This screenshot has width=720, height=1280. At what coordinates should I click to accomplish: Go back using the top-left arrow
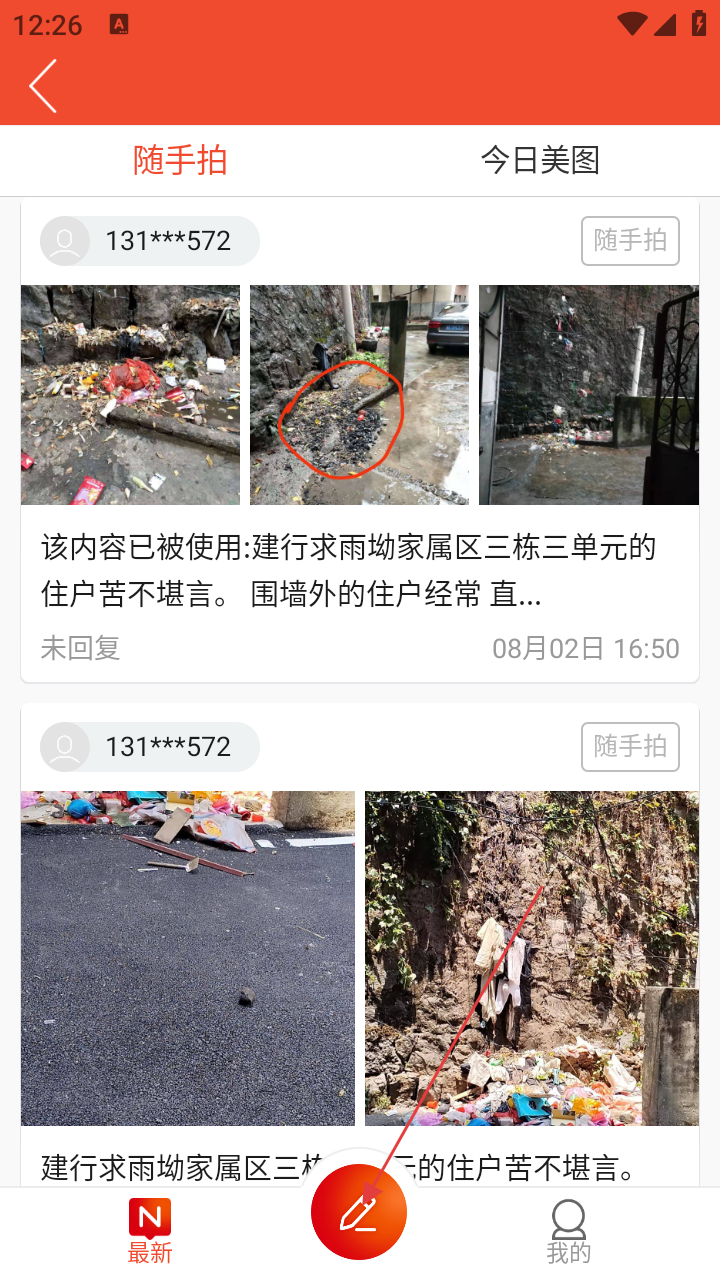(x=43, y=85)
